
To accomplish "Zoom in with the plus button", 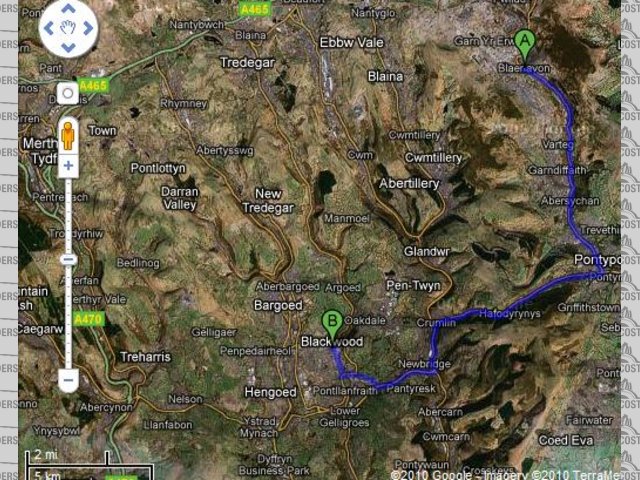I will pos(68,166).
